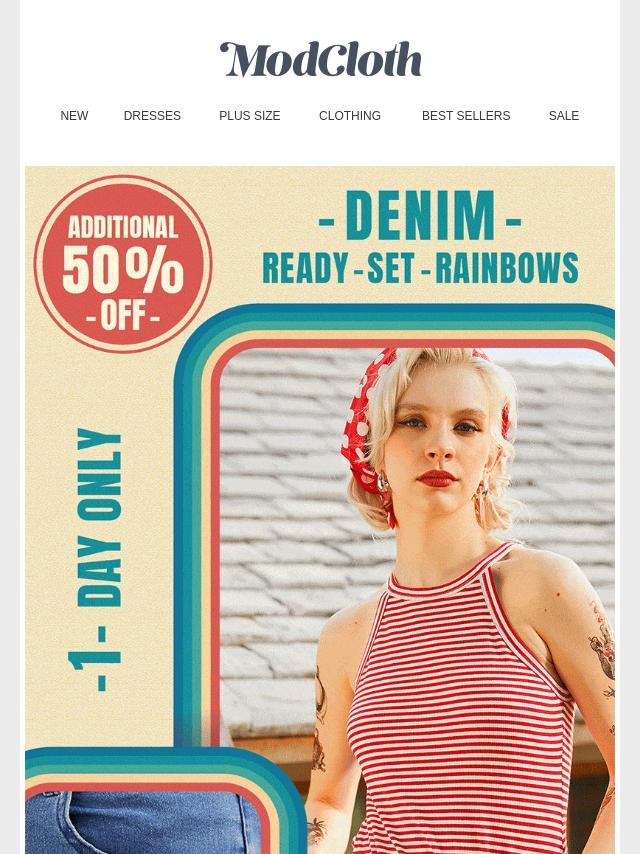Open the NEW category link
This screenshot has height=854, width=640.
coord(74,116)
